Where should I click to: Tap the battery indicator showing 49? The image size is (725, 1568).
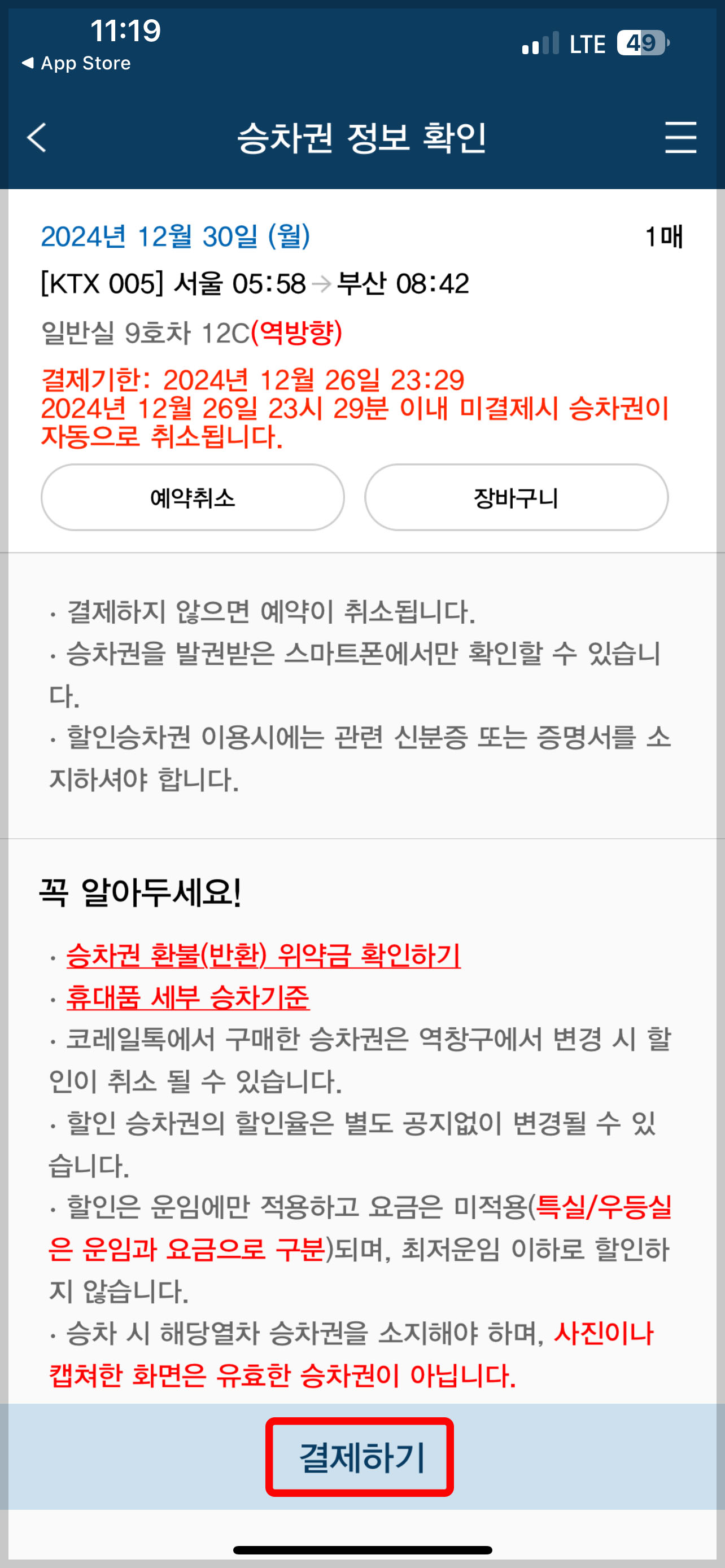point(641,43)
